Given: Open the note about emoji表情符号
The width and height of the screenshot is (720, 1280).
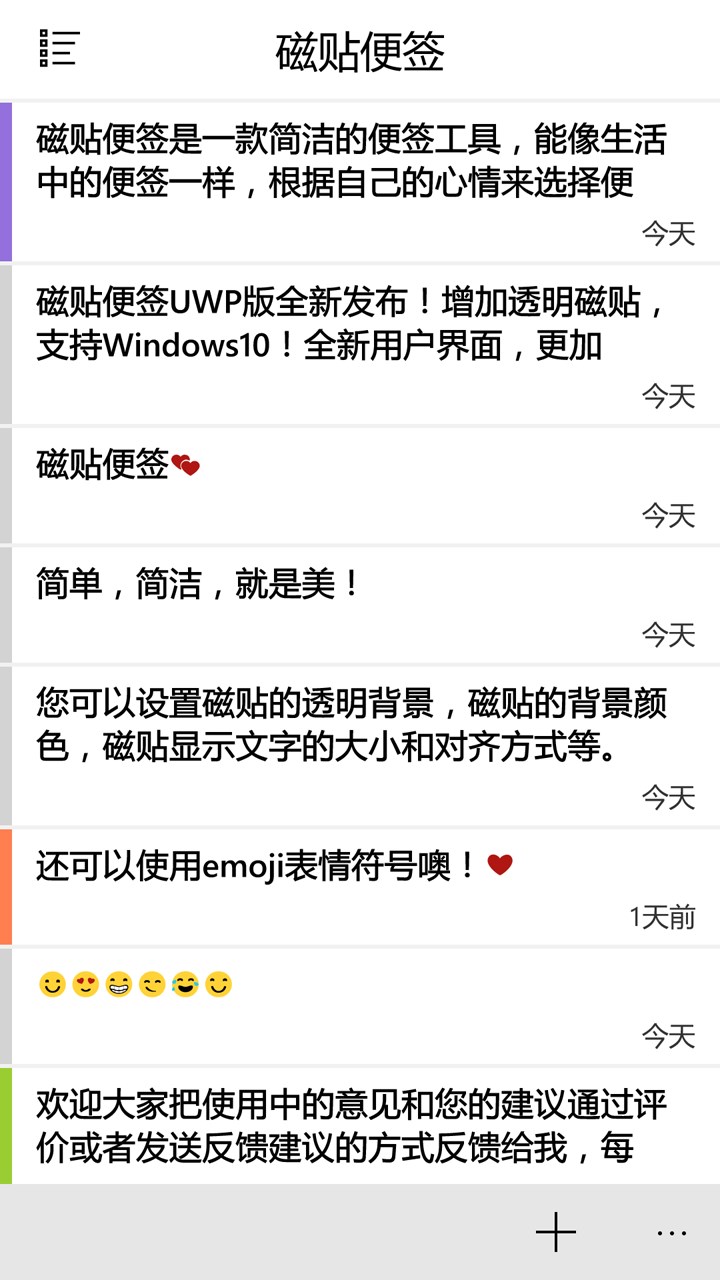Looking at the screenshot, I should (x=360, y=886).
